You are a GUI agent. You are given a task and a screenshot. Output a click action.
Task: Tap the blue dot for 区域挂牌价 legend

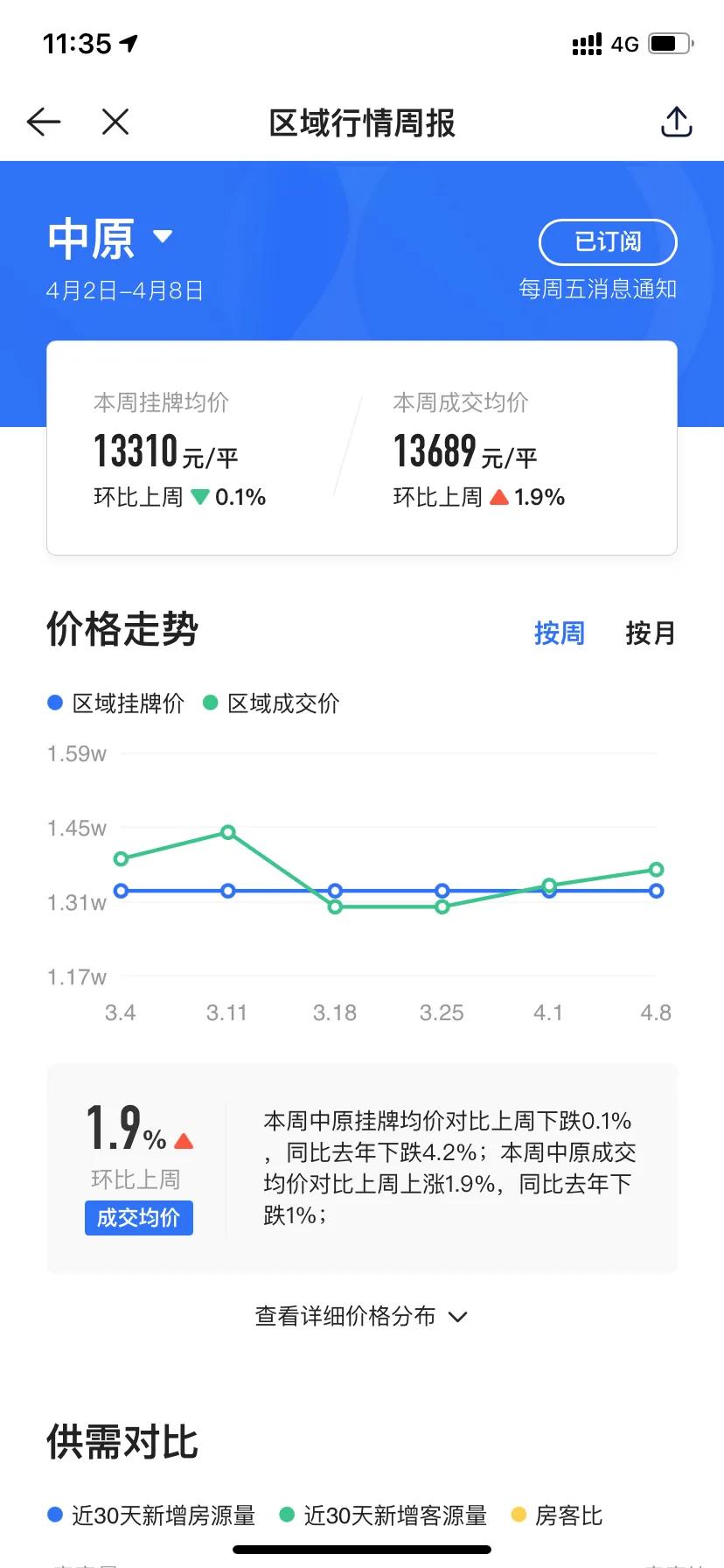[x=54, y=703]
